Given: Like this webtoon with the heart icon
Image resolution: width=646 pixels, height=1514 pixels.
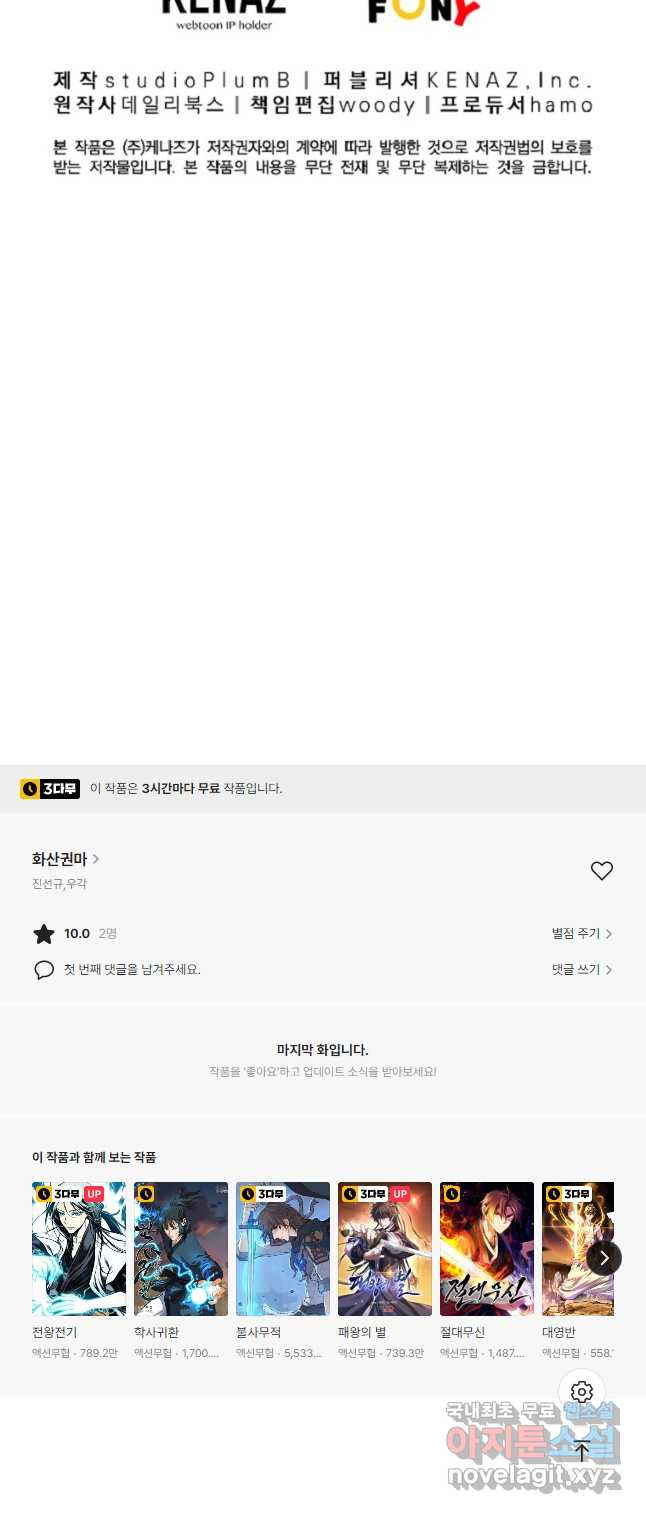Looking at the screenshot, I should [601, 871].
